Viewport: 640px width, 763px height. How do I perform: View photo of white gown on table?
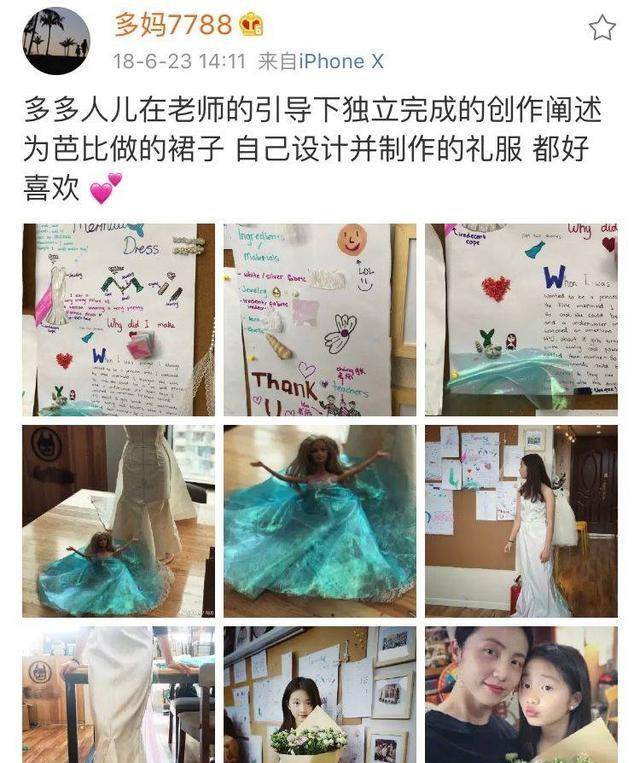(118, 695)
